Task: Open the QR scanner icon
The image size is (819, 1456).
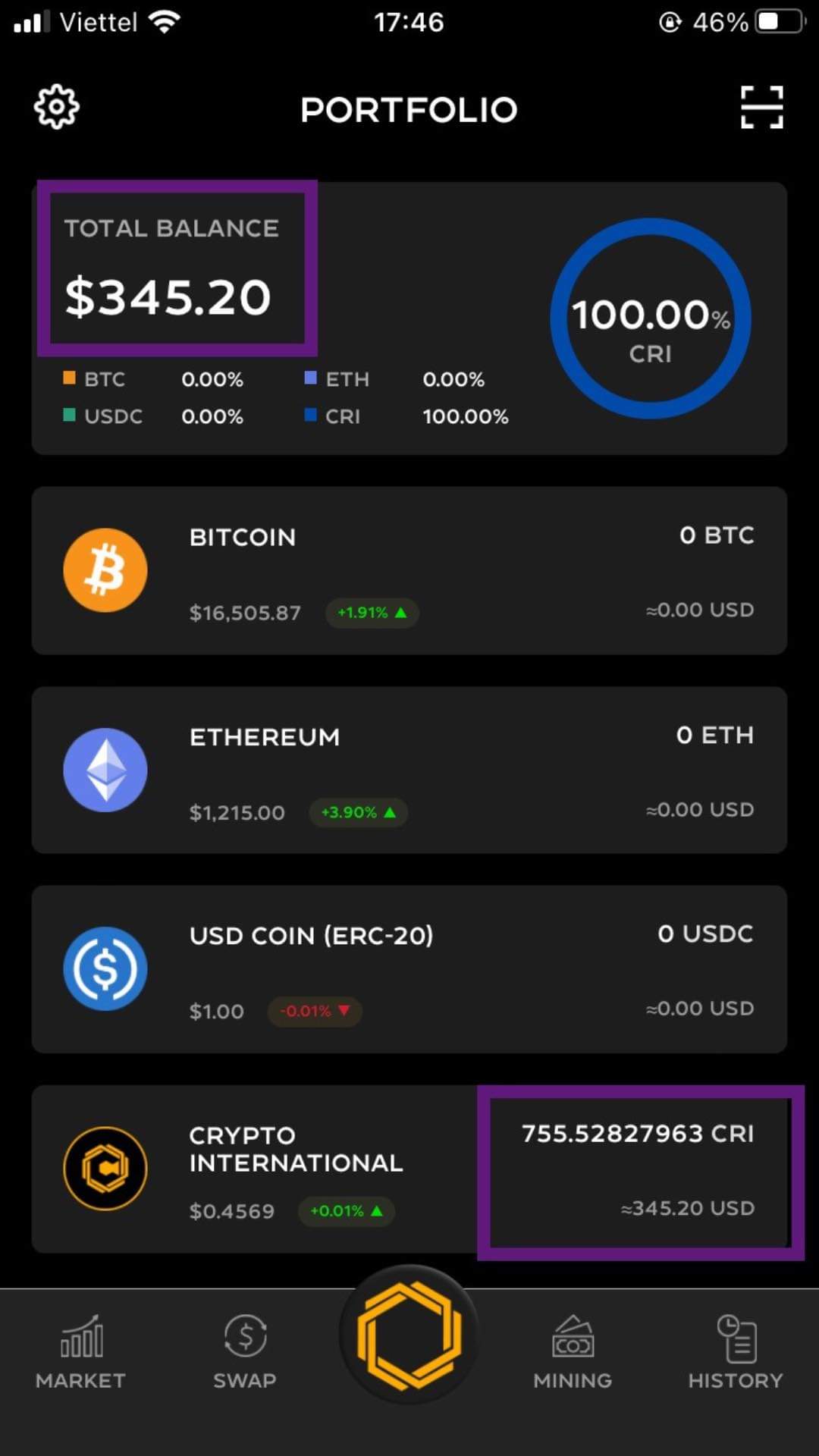Action: pos(761,108)
